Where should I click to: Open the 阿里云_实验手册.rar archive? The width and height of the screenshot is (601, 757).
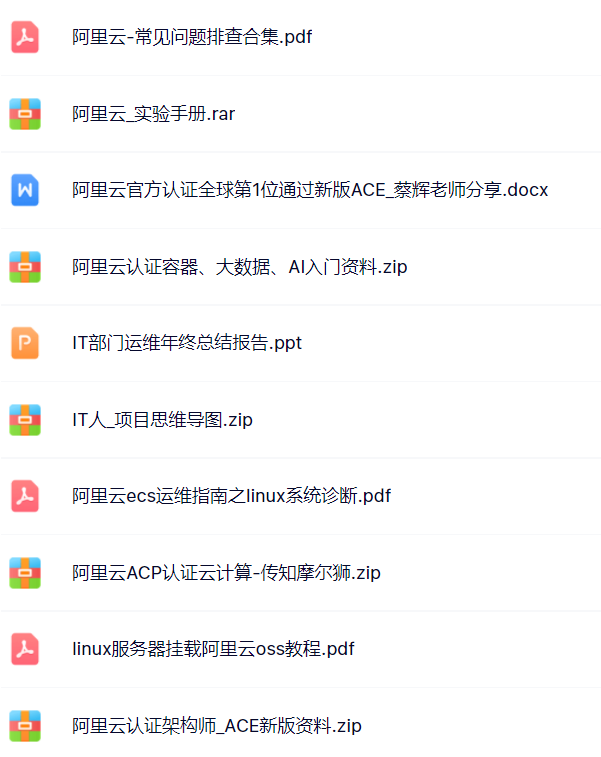[153, 114]
